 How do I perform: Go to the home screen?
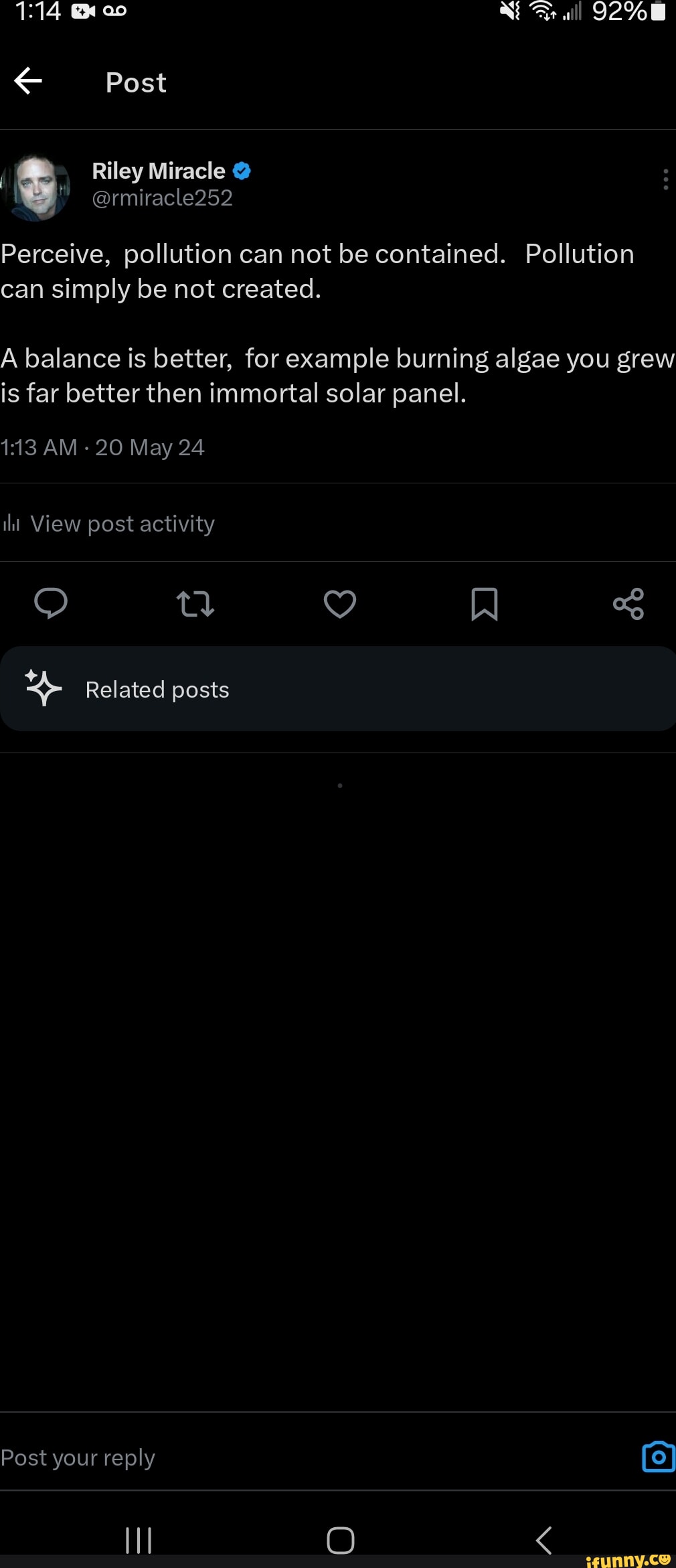click(x=340, y=1540)
